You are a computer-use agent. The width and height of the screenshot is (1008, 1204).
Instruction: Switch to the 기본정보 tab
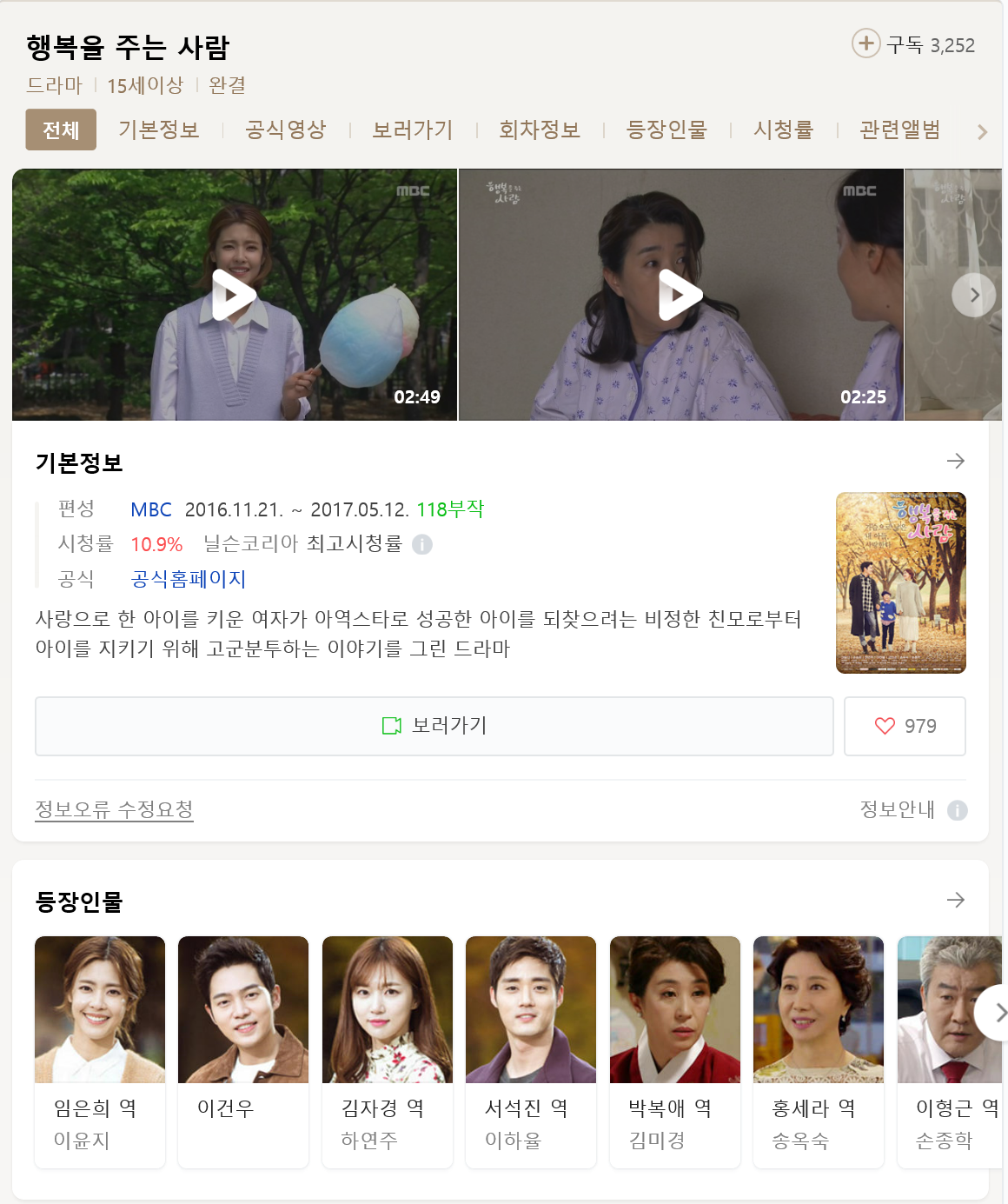pyautogui.click(x=159, y=130)
